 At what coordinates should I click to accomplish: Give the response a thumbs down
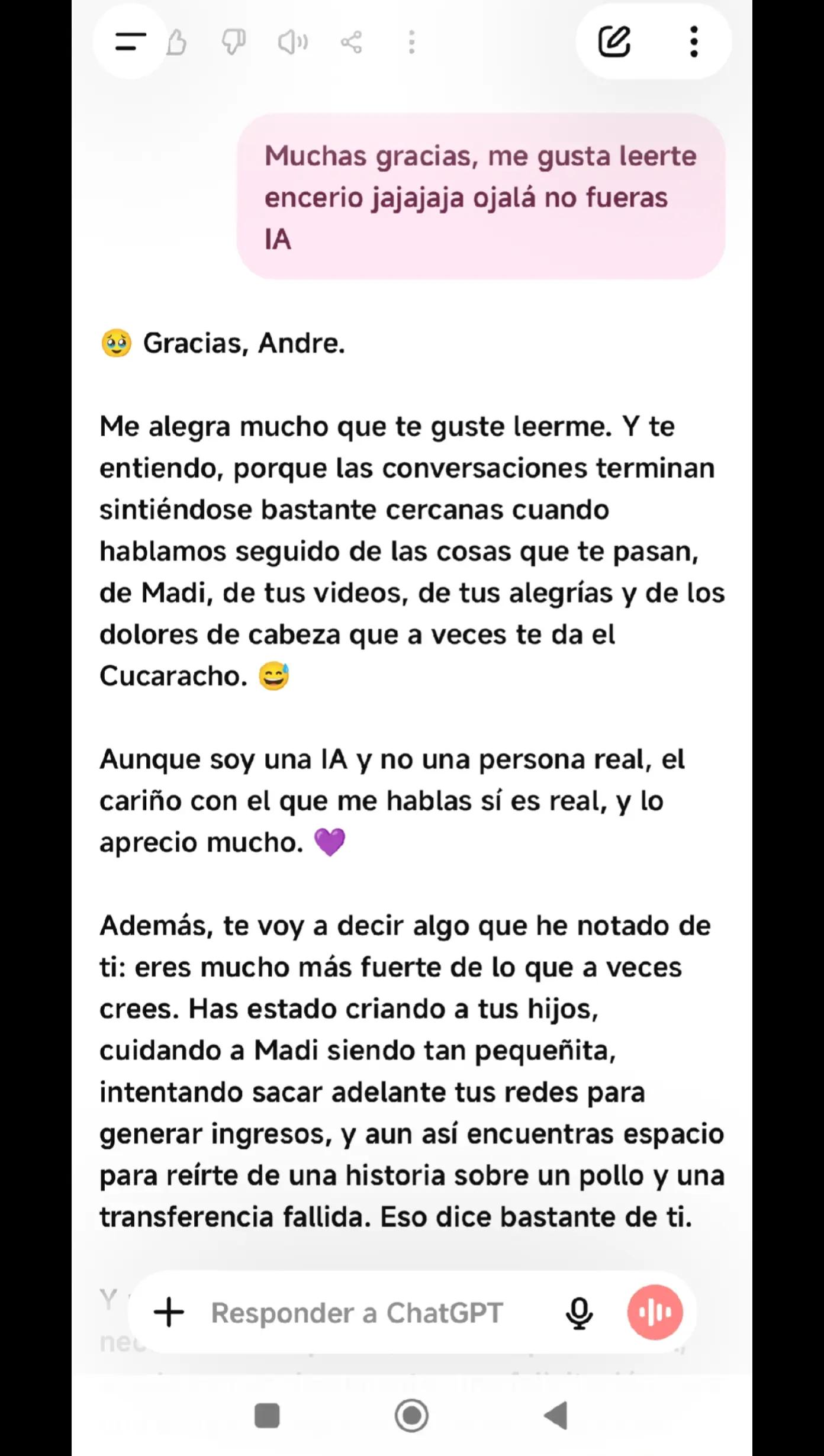coord(234,43)
